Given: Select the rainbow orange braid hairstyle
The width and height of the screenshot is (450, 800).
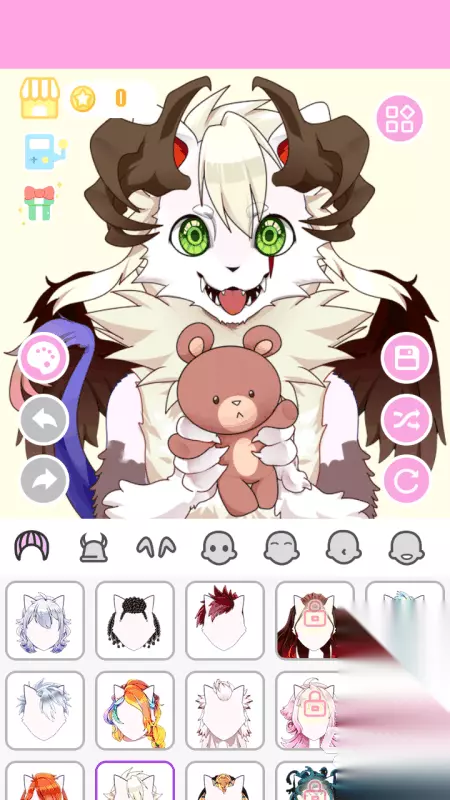Looking at the screenshot, I should [135, 710].
